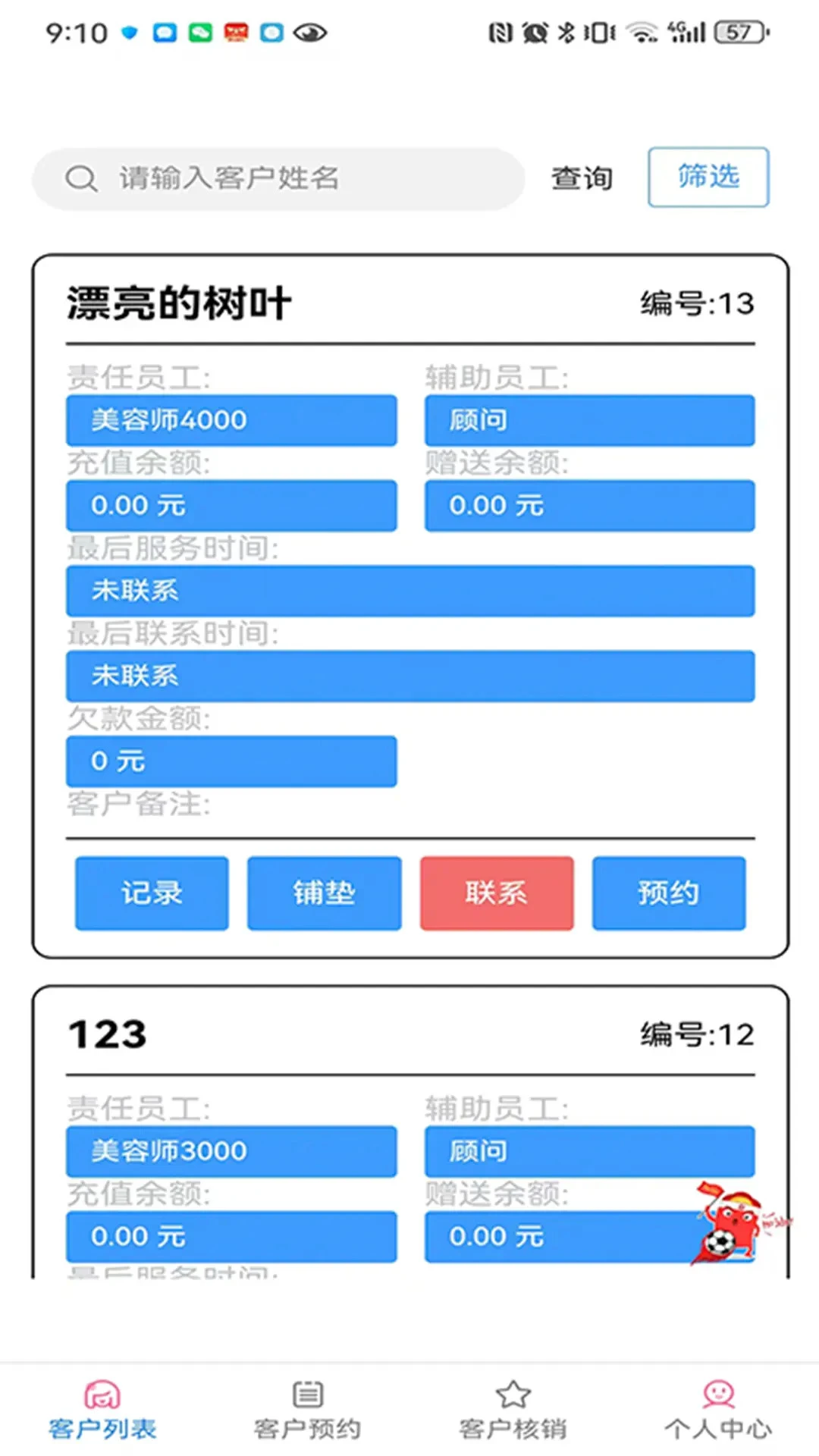The height and width of the screenshot is (1456, 819).
Task: Click the 铺垫 button
Action: pyautogui.click(x=324, y=893)
